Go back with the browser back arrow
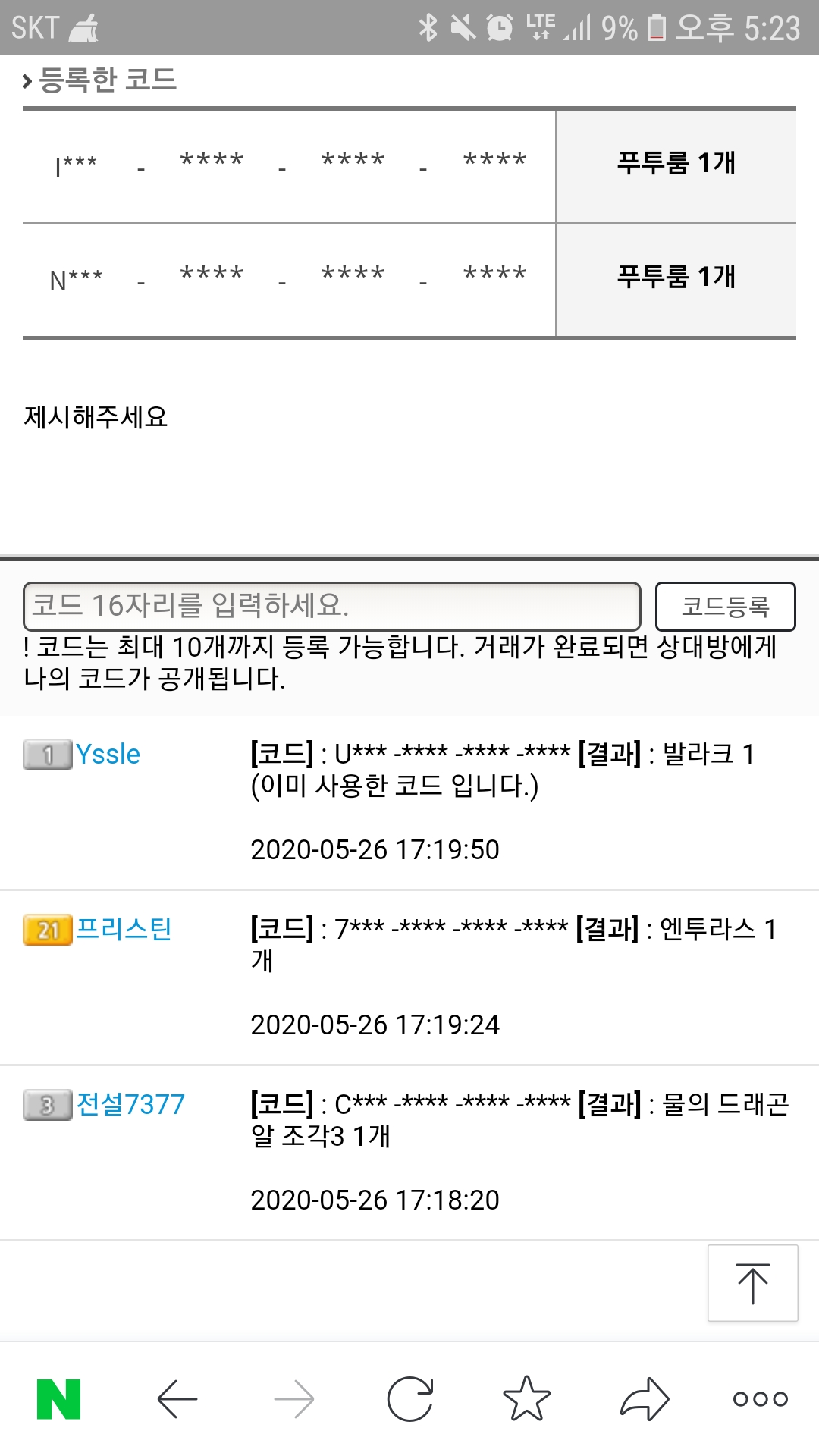Screen dimensions: 819x1456 tap(177, 1399)
